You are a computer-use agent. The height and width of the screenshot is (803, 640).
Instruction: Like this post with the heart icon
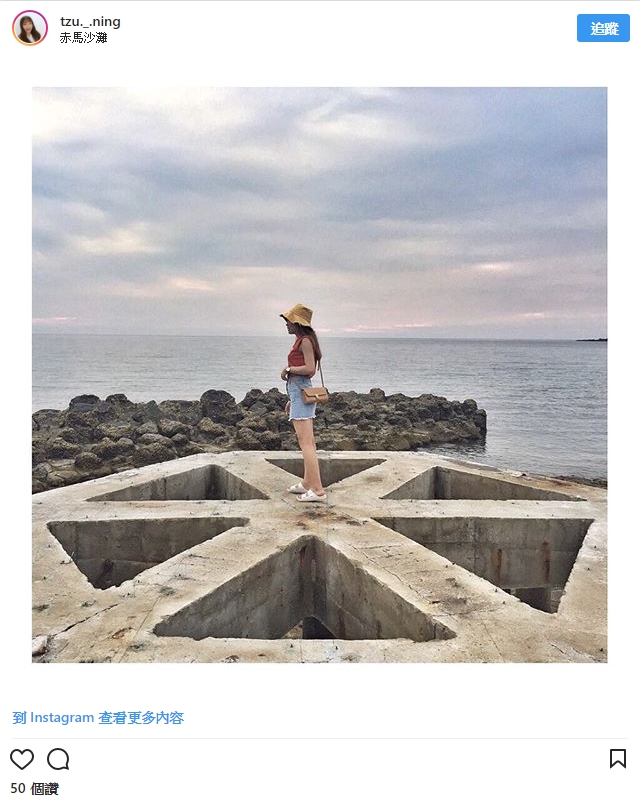[x=22, y=759]
